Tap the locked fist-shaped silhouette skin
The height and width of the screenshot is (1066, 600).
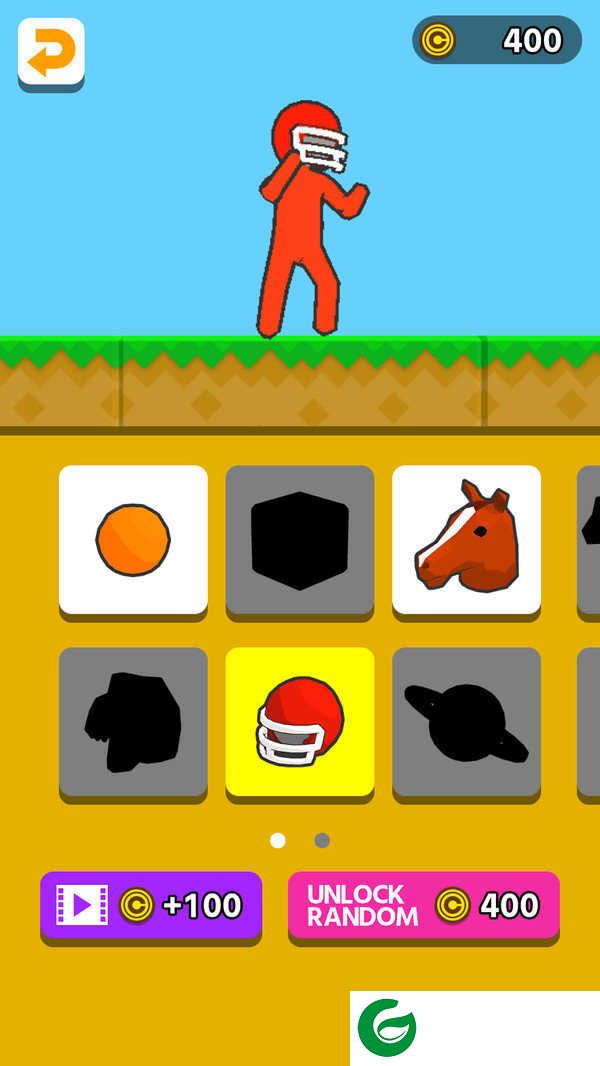[x=133, y=722]
